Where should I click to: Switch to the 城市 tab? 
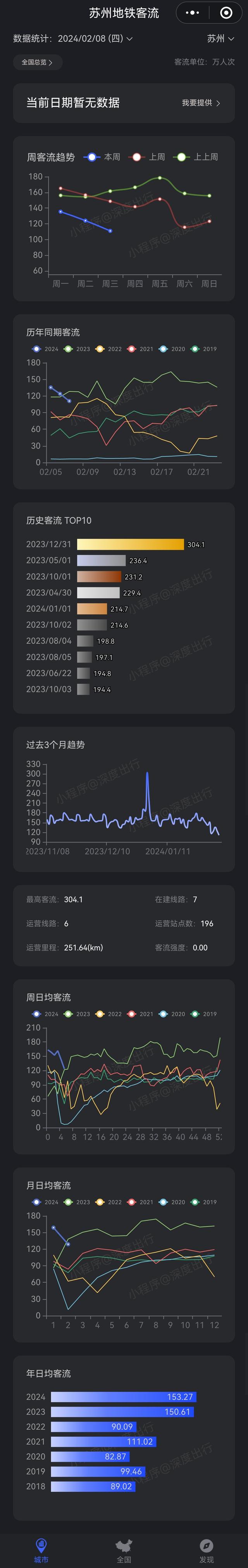41,1550
